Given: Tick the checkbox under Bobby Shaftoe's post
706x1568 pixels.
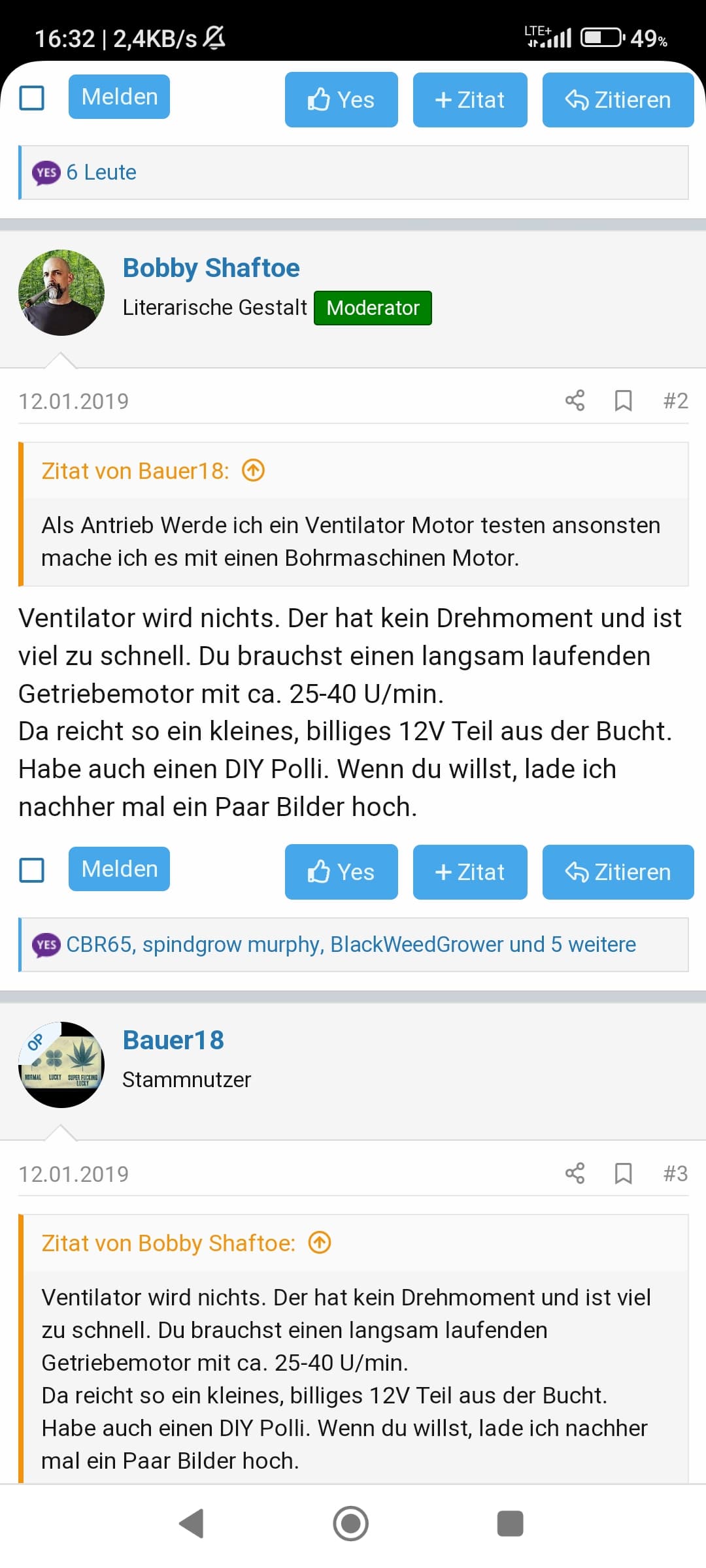Looking at the screenshot, I should [32, 870].
